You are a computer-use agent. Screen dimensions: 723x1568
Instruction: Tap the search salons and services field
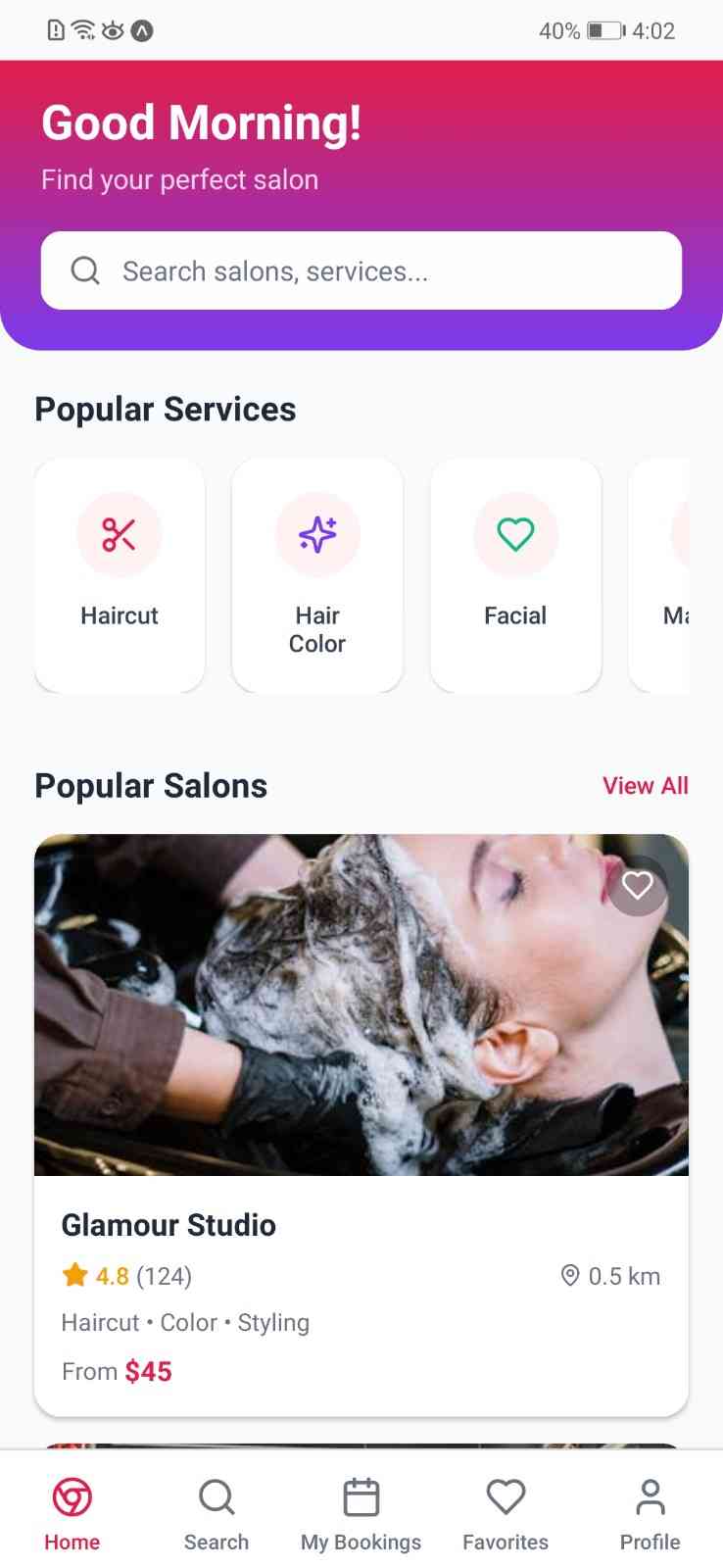pyautogui.click(x=361, y=270)
